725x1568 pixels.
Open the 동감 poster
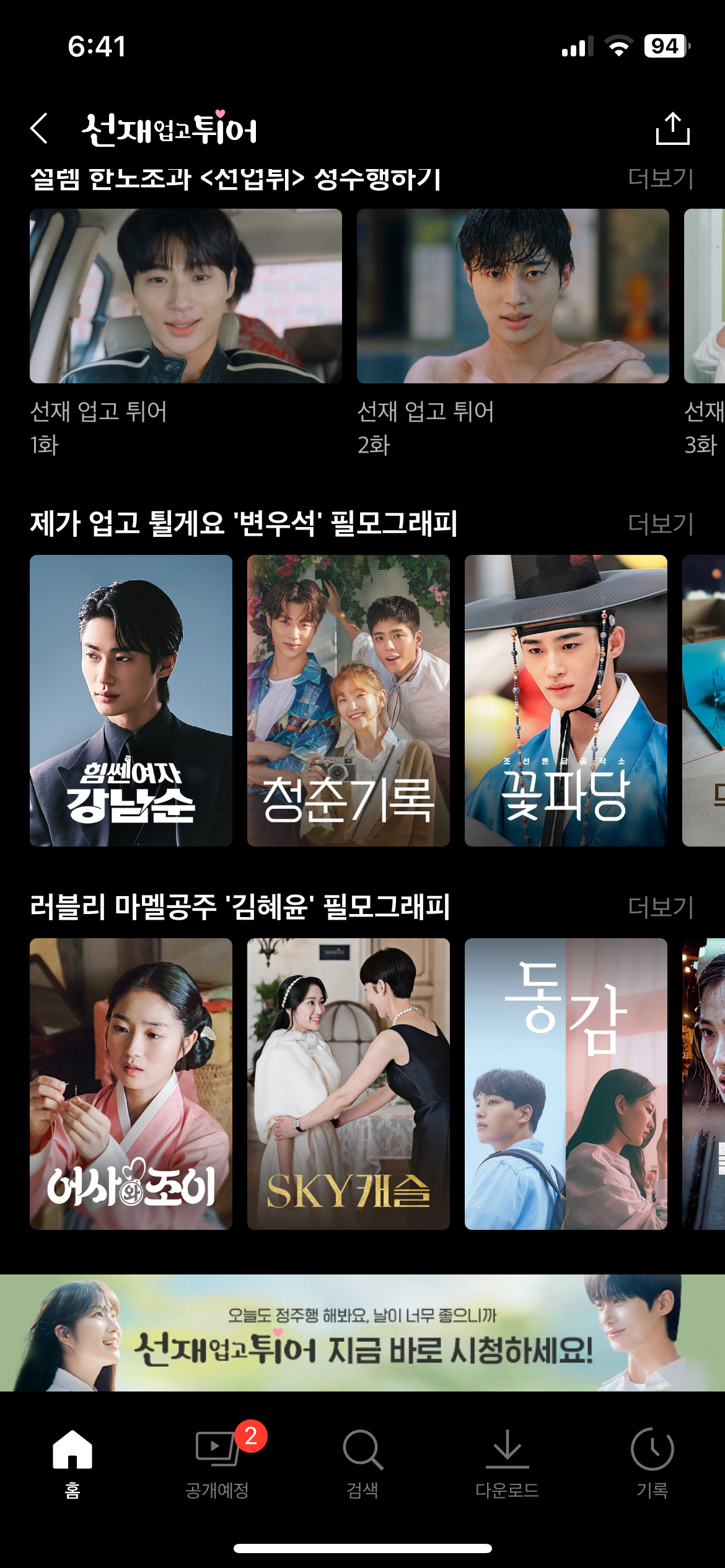tap(566, 1084)
